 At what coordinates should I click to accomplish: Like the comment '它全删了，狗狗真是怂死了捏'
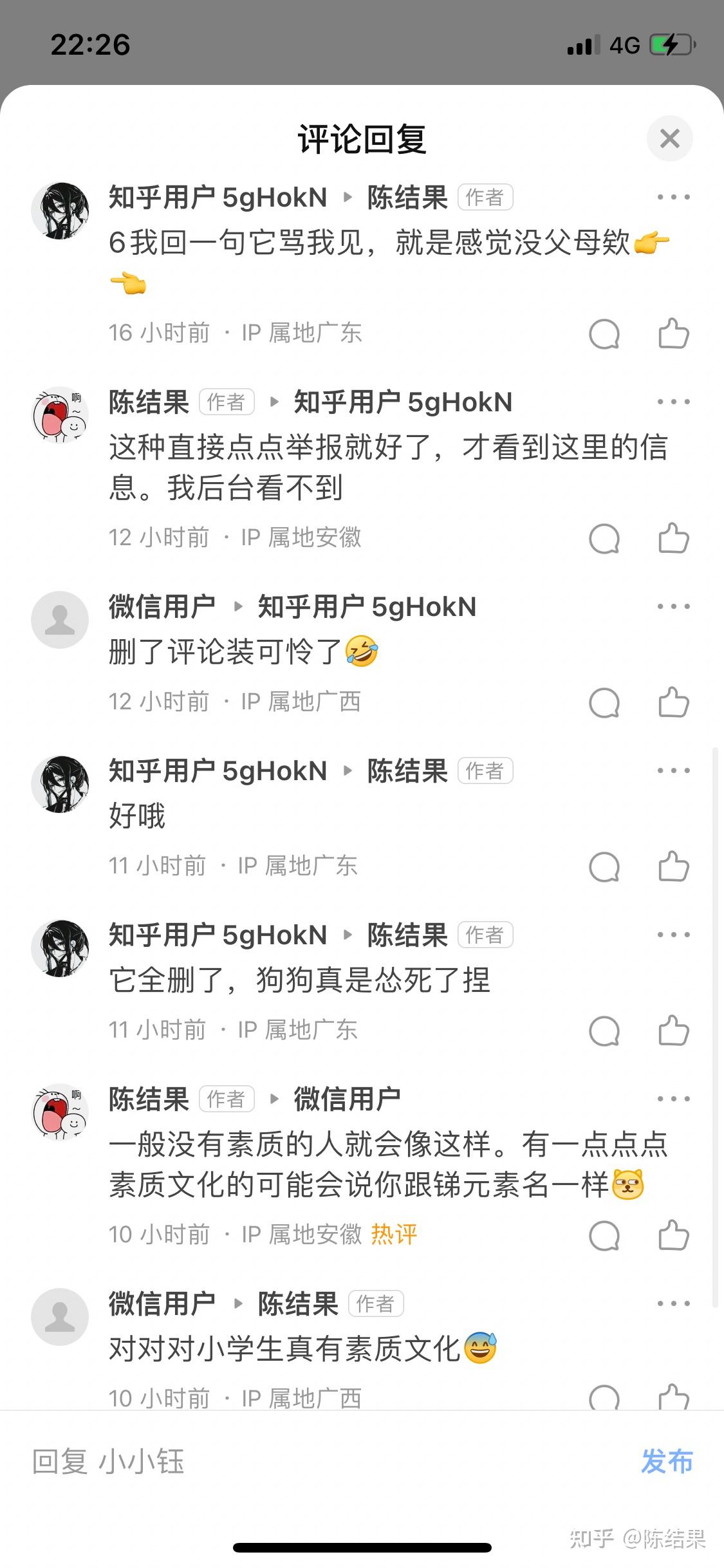pos(674,1031)
